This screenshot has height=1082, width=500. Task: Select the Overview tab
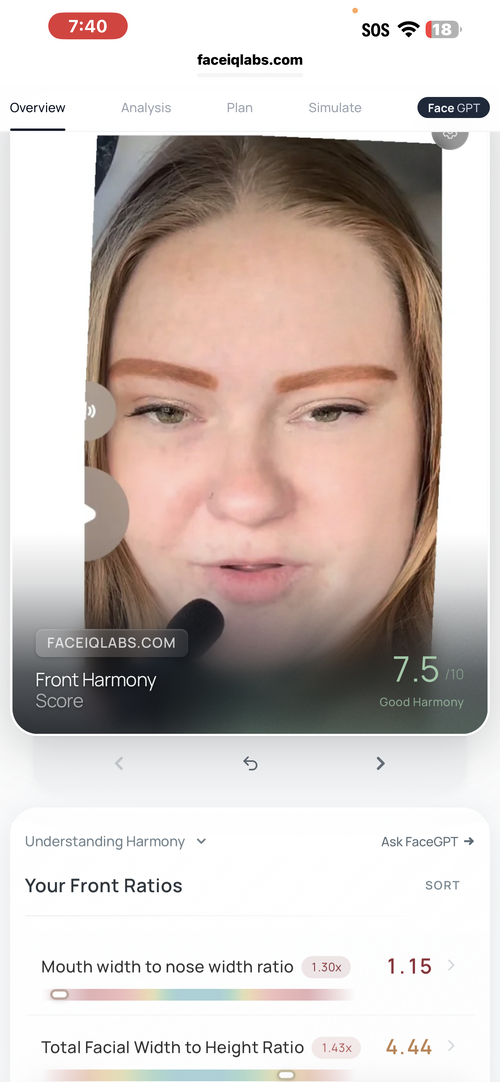tap(37, 108)
